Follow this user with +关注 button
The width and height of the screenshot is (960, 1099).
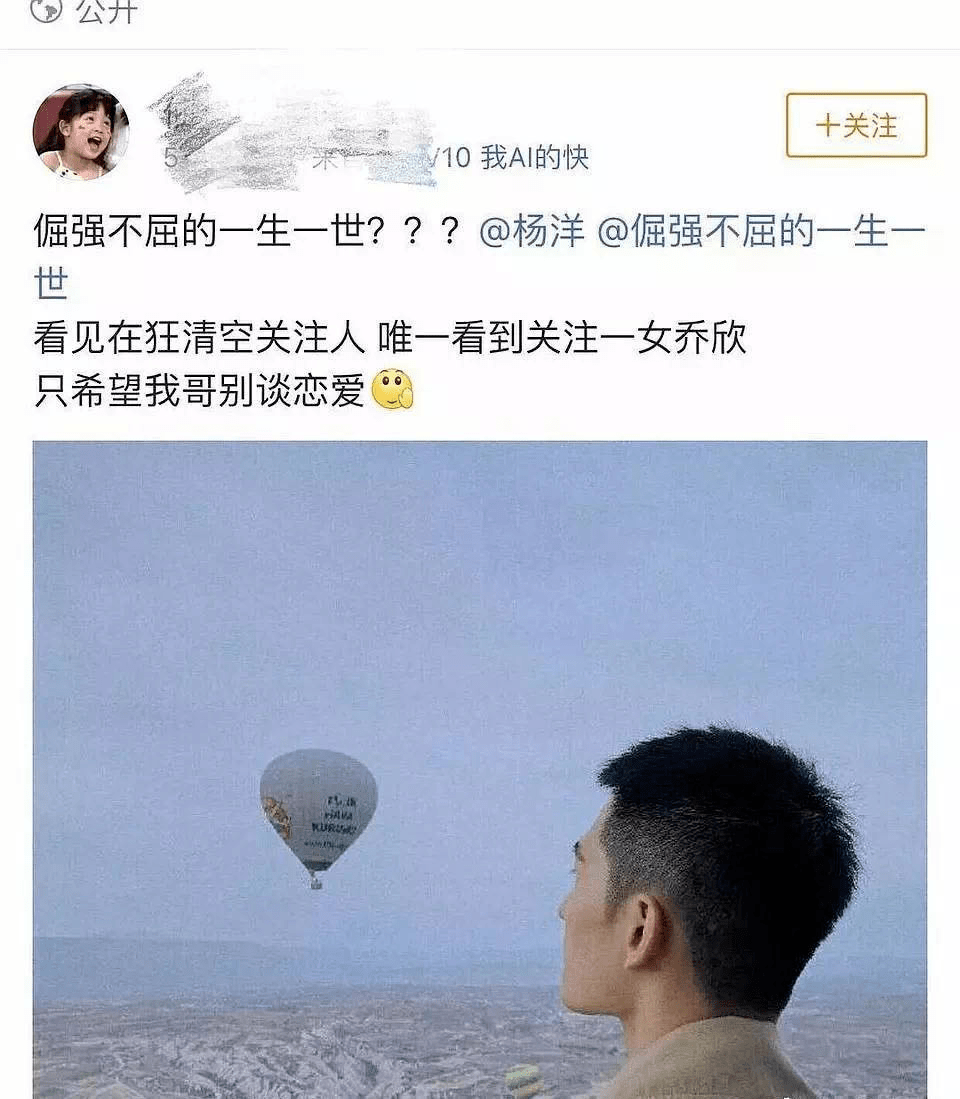856,125
